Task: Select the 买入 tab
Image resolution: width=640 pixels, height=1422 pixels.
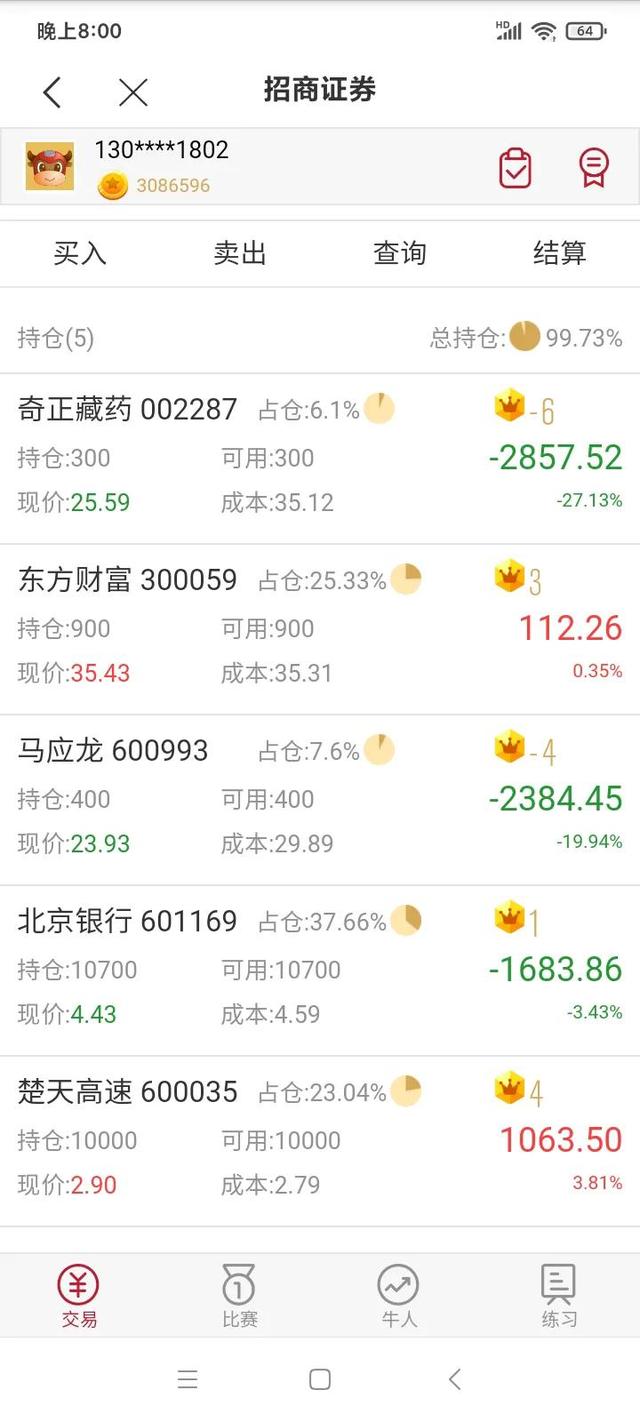Action: pyautogui.click(x=80, y=254)
